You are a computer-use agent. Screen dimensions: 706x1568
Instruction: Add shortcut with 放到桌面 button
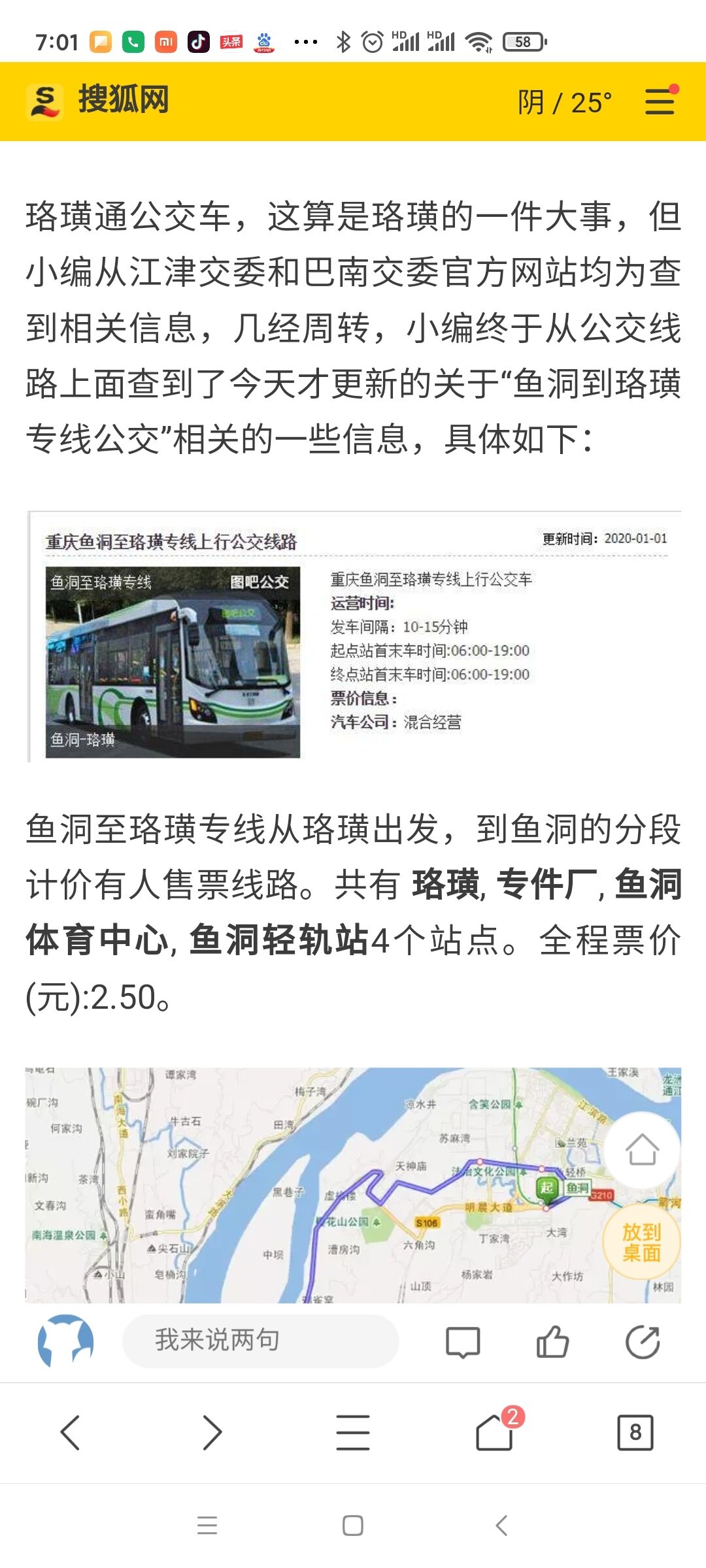pyautogui.click(x=642, y=1242)
